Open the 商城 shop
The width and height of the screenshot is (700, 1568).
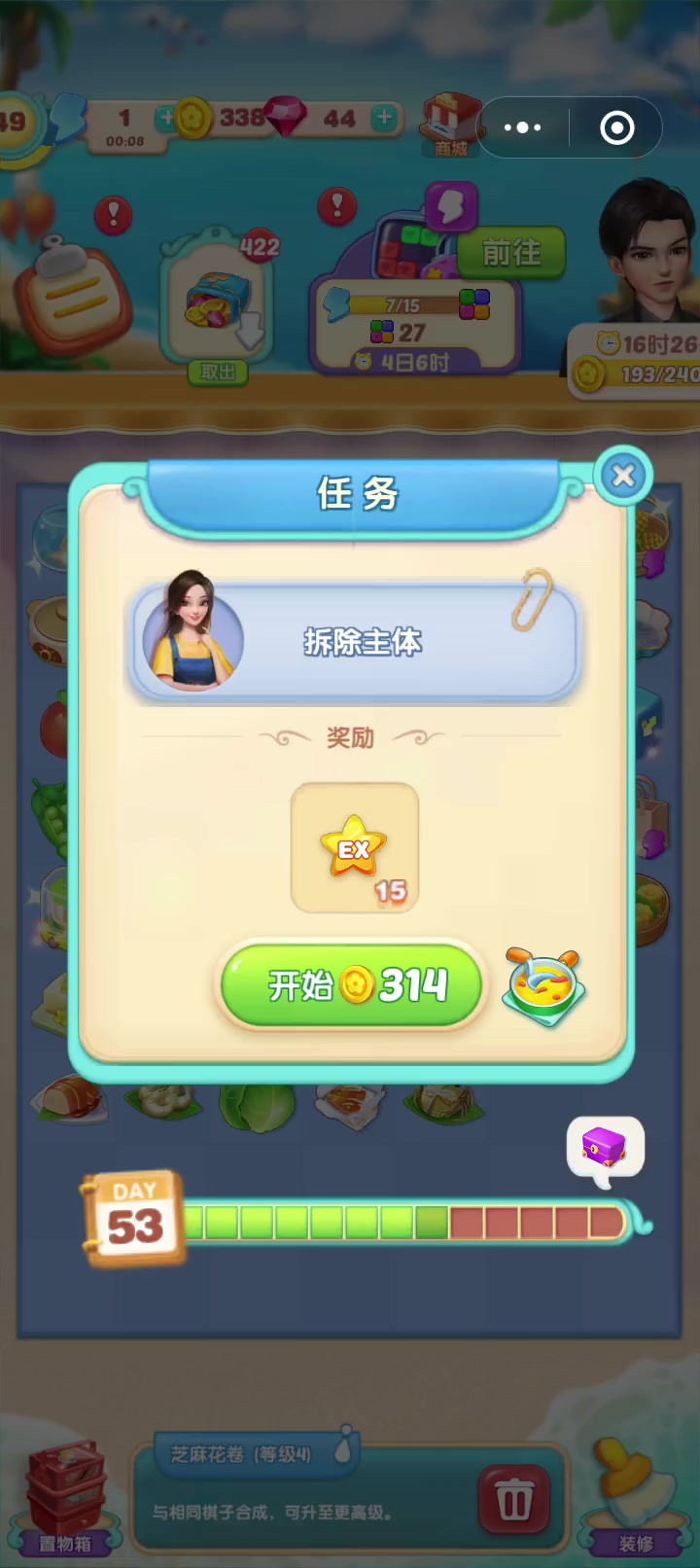pos(451,125)
